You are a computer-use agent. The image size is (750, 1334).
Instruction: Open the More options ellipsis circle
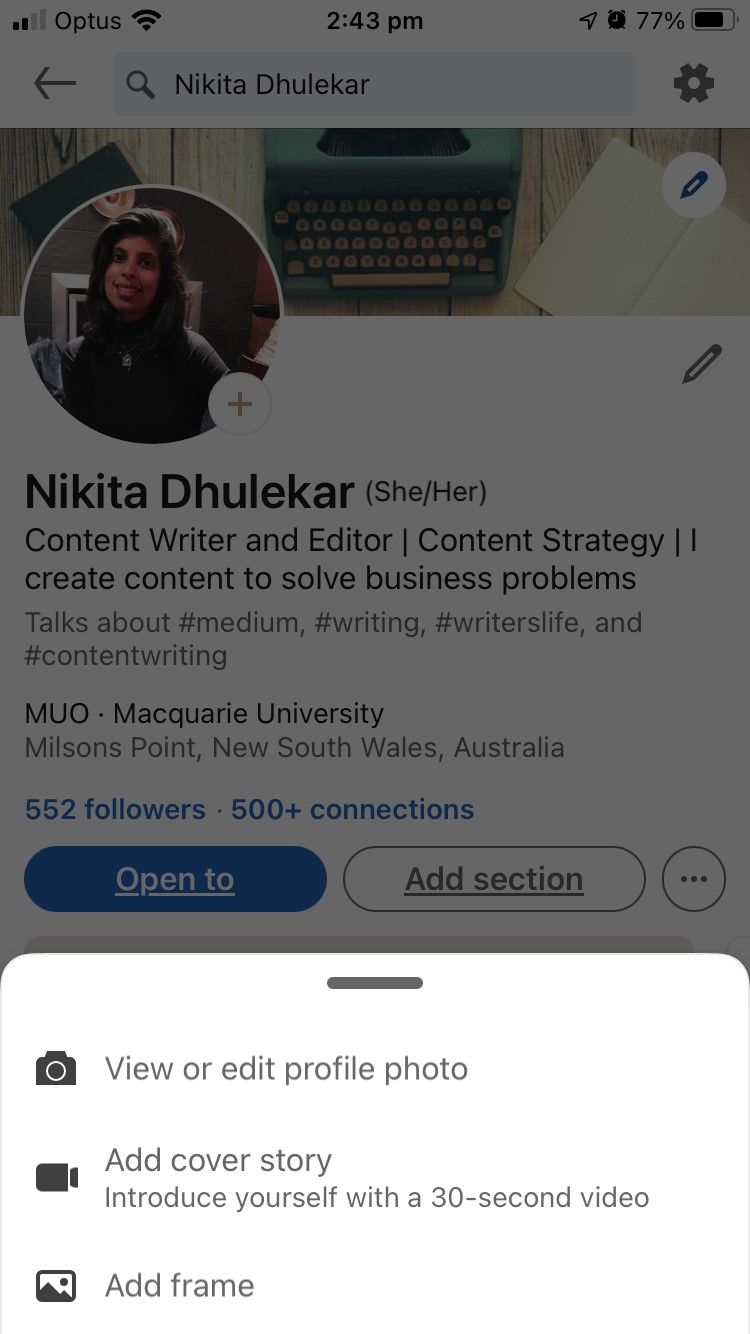(x=693, y=879)
